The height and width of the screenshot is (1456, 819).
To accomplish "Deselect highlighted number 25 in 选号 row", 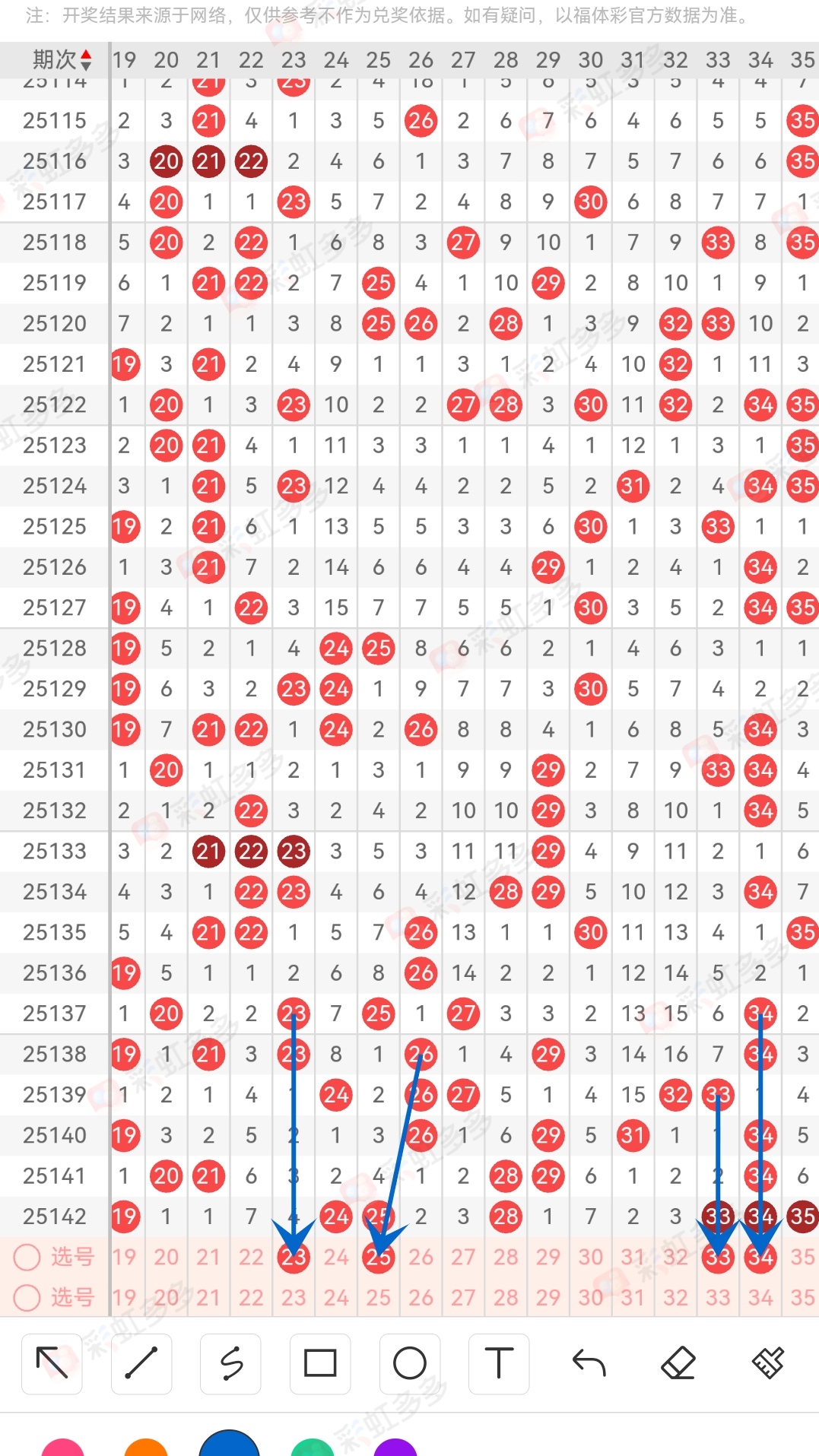I will coord(378,1257).
